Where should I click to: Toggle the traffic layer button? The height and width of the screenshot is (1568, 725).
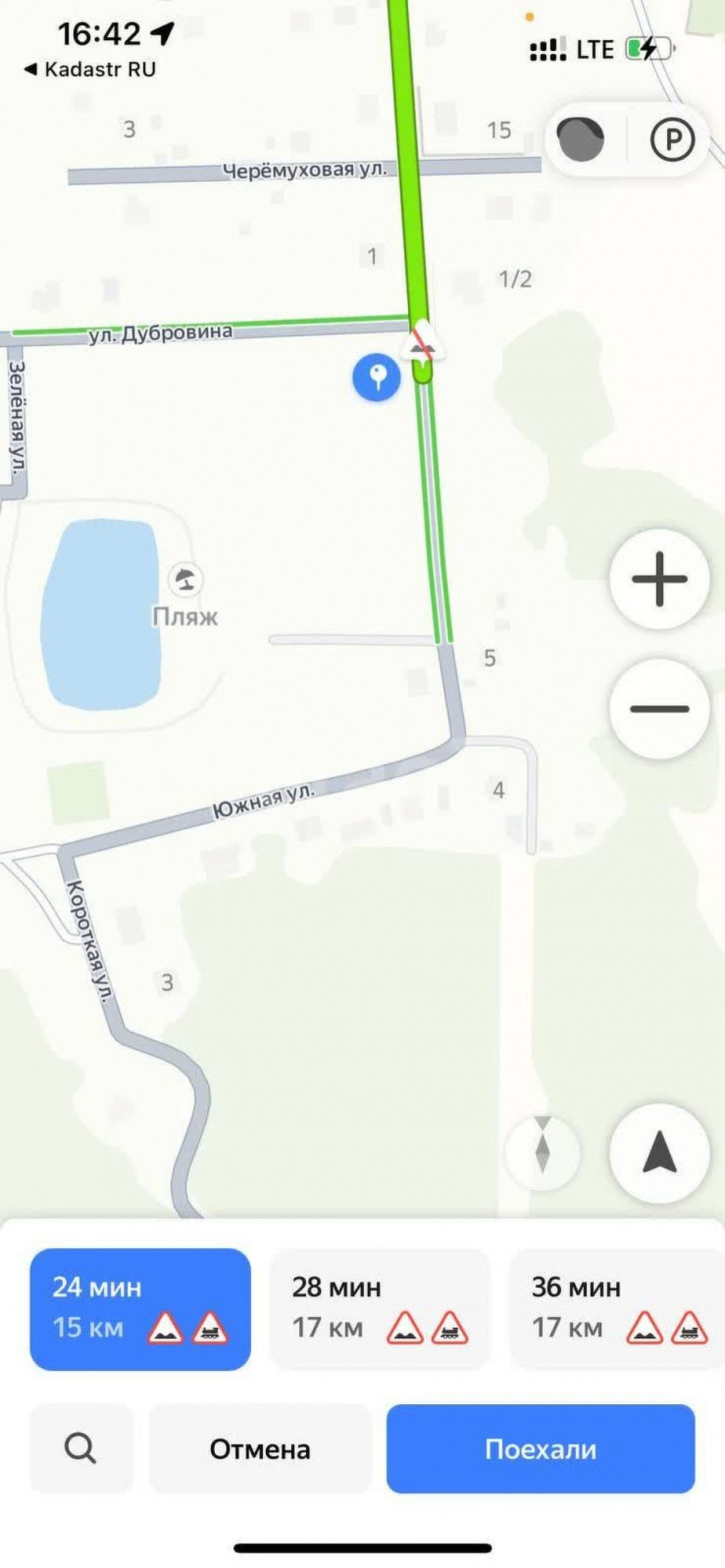[581, 141]
